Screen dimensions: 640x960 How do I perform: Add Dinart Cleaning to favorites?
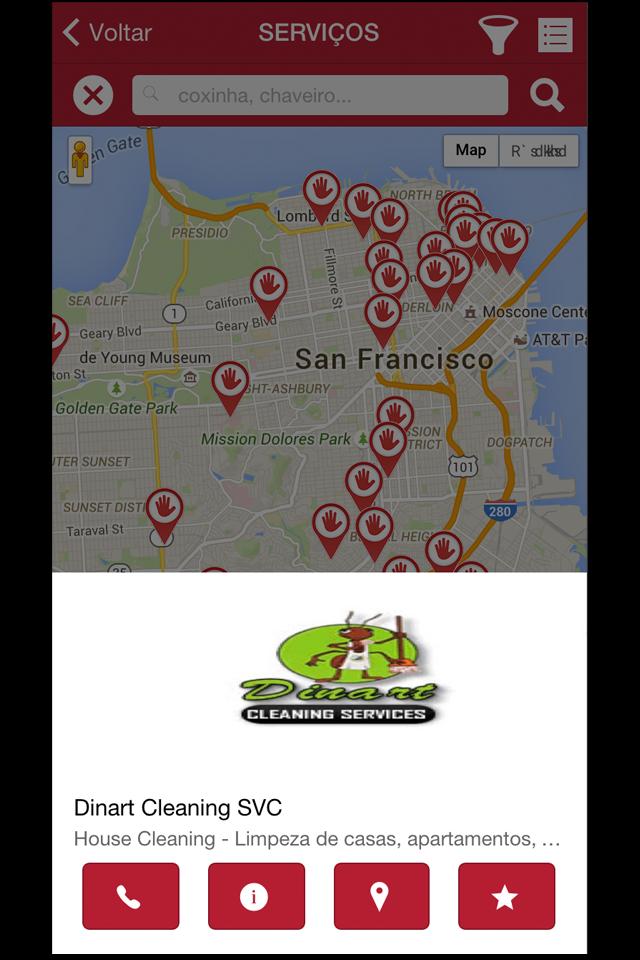[505, 897]
